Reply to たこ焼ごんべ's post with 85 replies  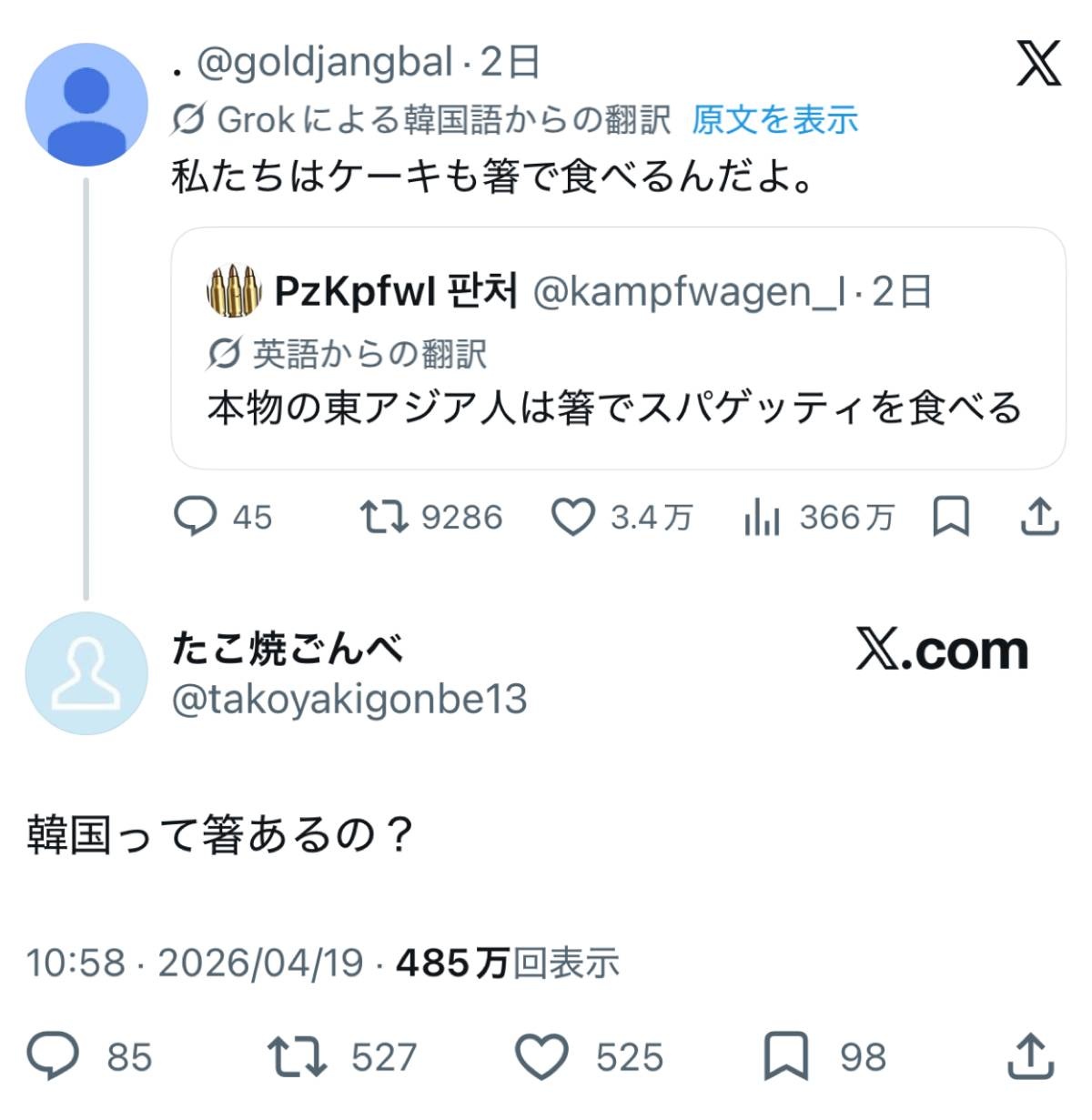[x=53, y=1056]
